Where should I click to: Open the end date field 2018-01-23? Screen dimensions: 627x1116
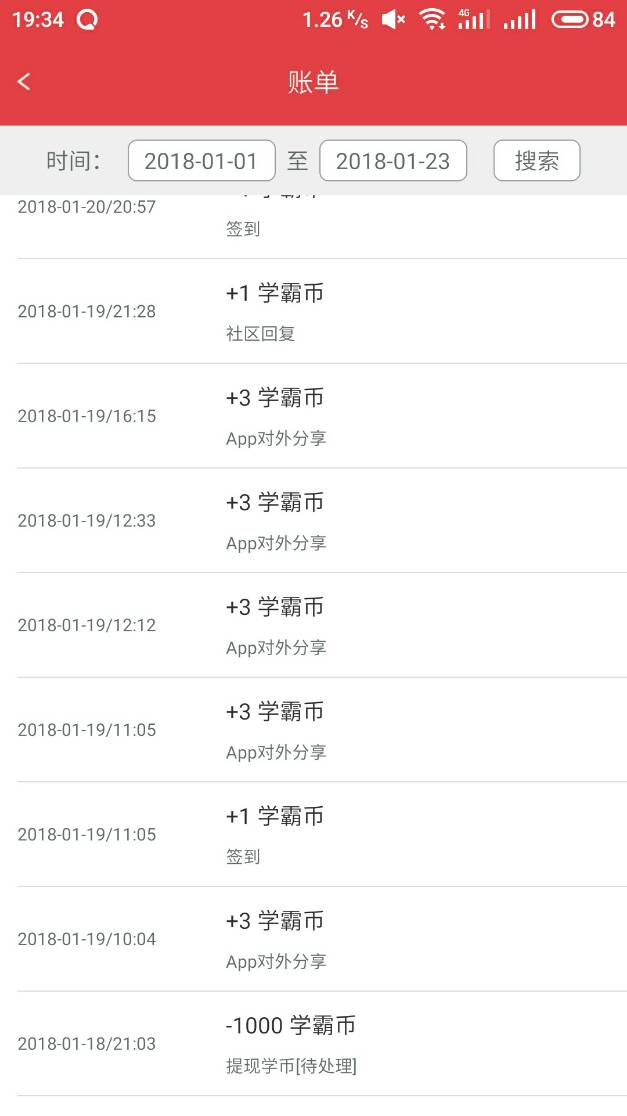pos(393,161)
